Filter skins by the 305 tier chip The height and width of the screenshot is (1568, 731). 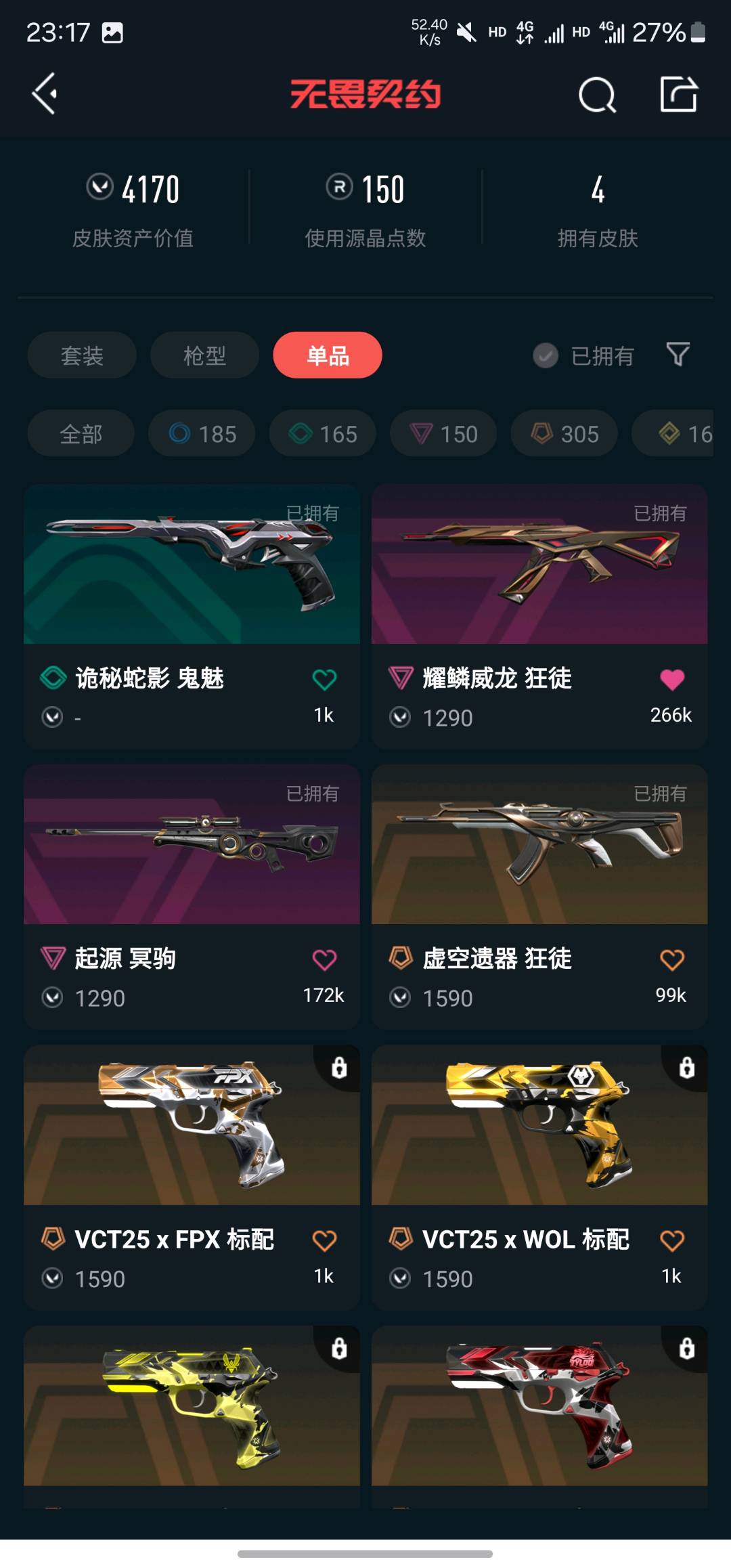click(x=564, y=433)
